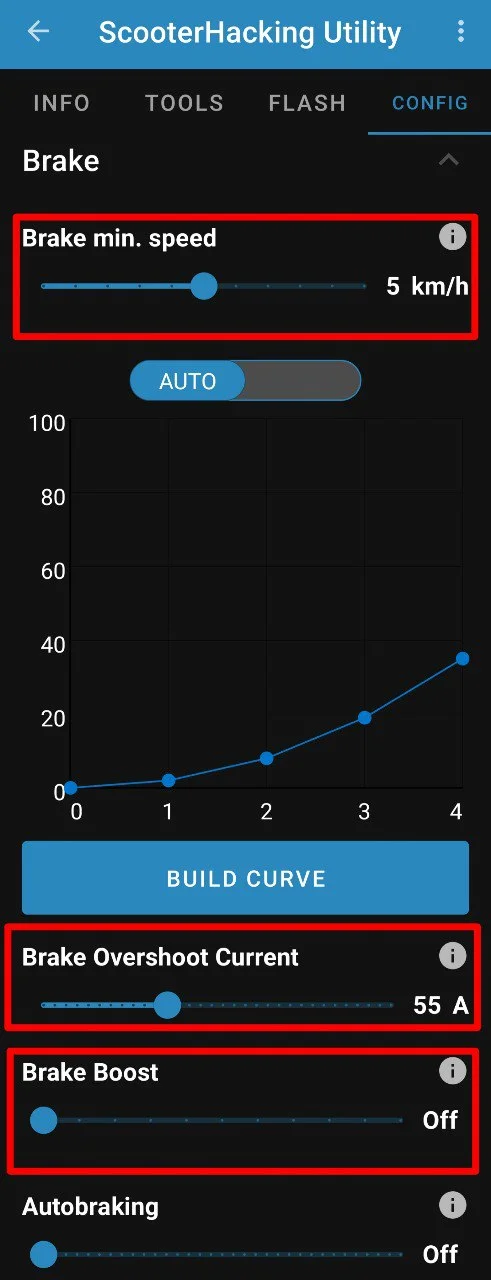The image size is (491, 1280).
Task: Open the FLASH tab
Action: click(x=307, y=103)
